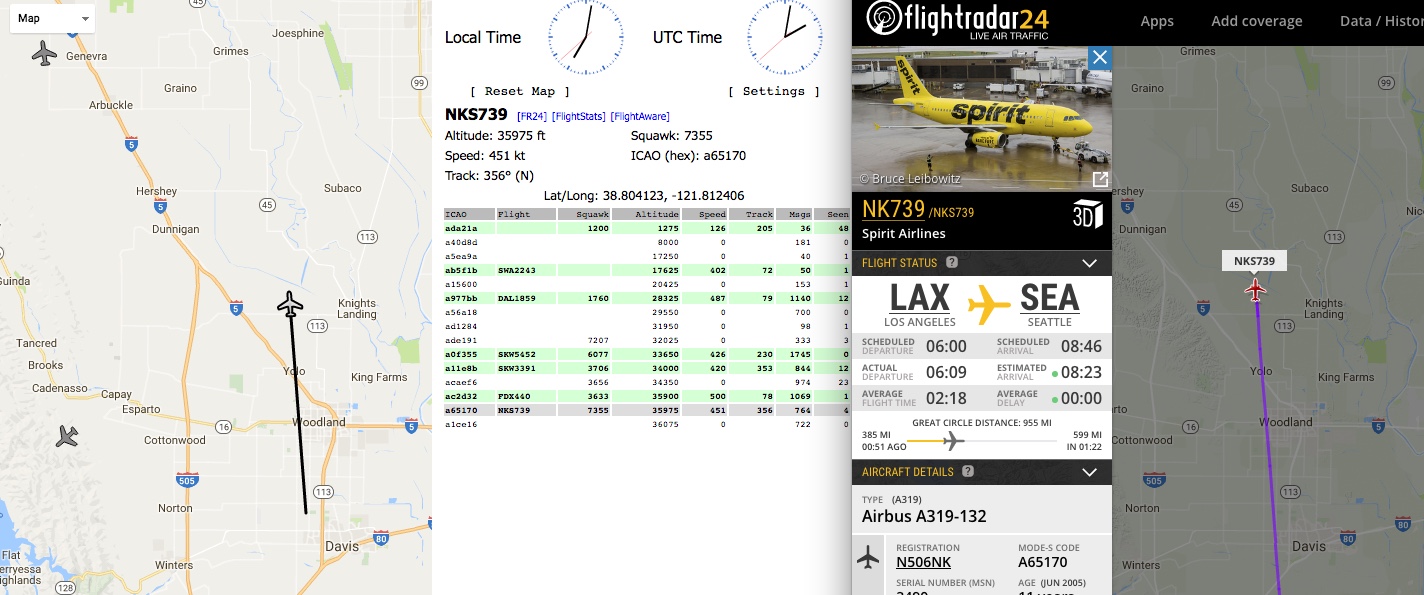Open the Settings link
The width and height of the screenshot is (1424, 595).
coord(773,91)
